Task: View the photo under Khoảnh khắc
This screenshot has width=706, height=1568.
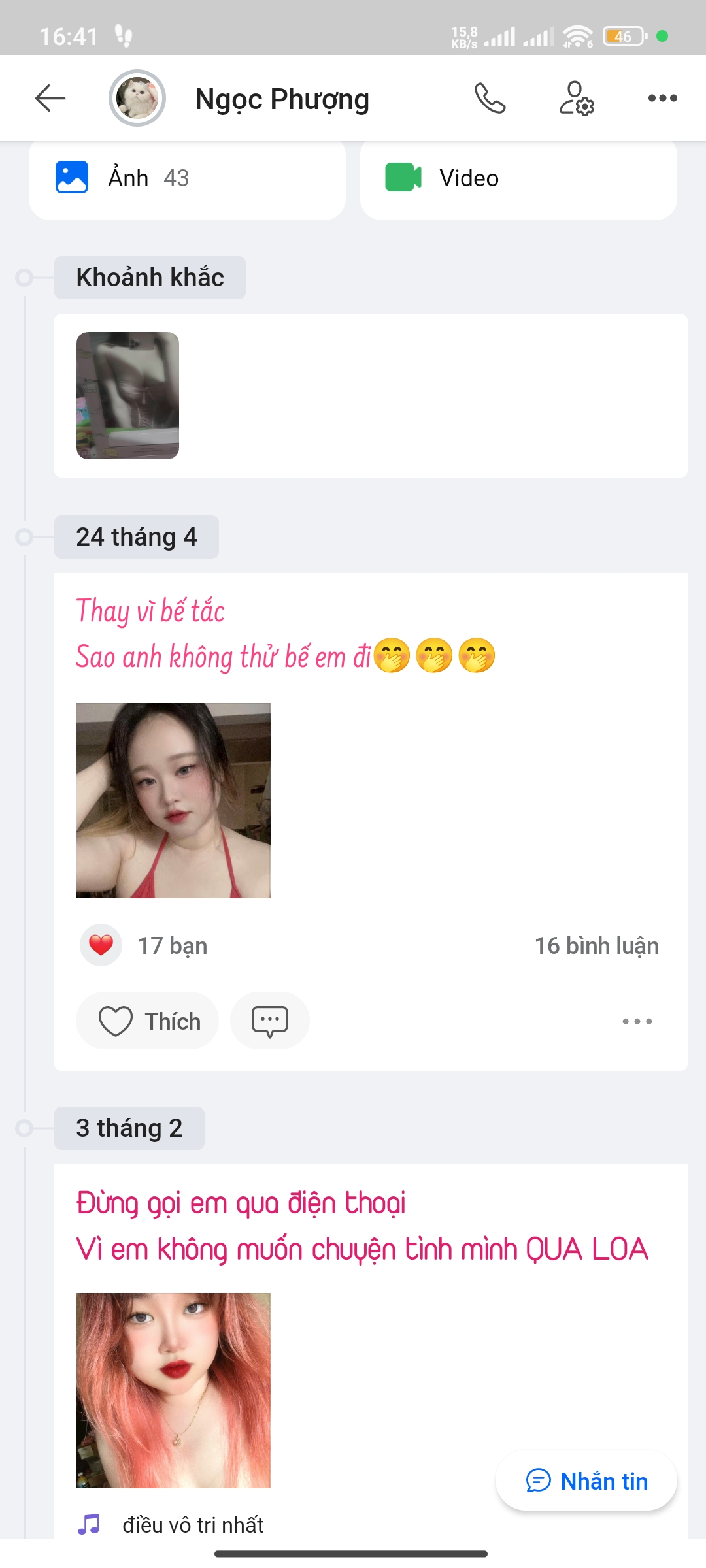Action: tap(127, 395)
